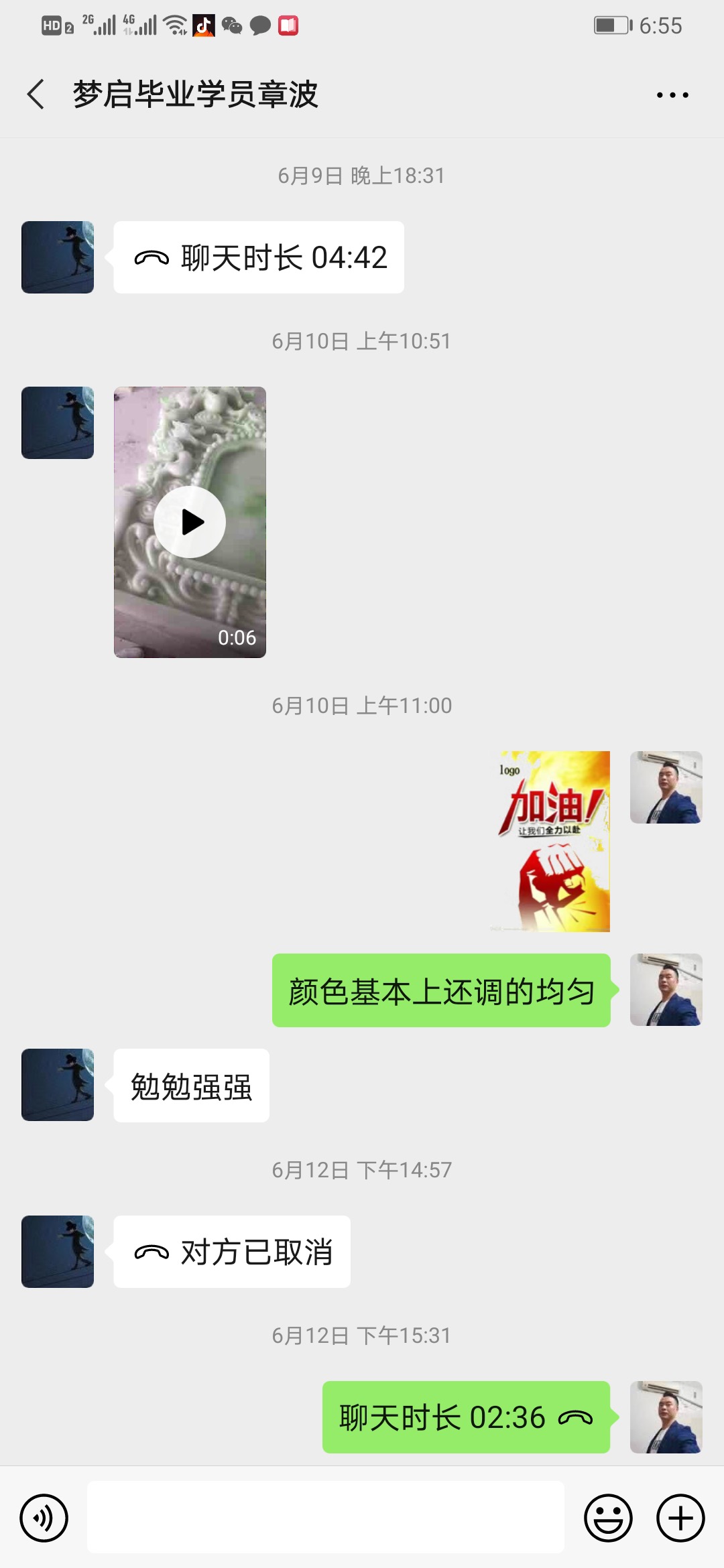Screen dimensions: 724x1568
Task: Tap the reading app icon in the status bar
Action: tap(288, 25)
